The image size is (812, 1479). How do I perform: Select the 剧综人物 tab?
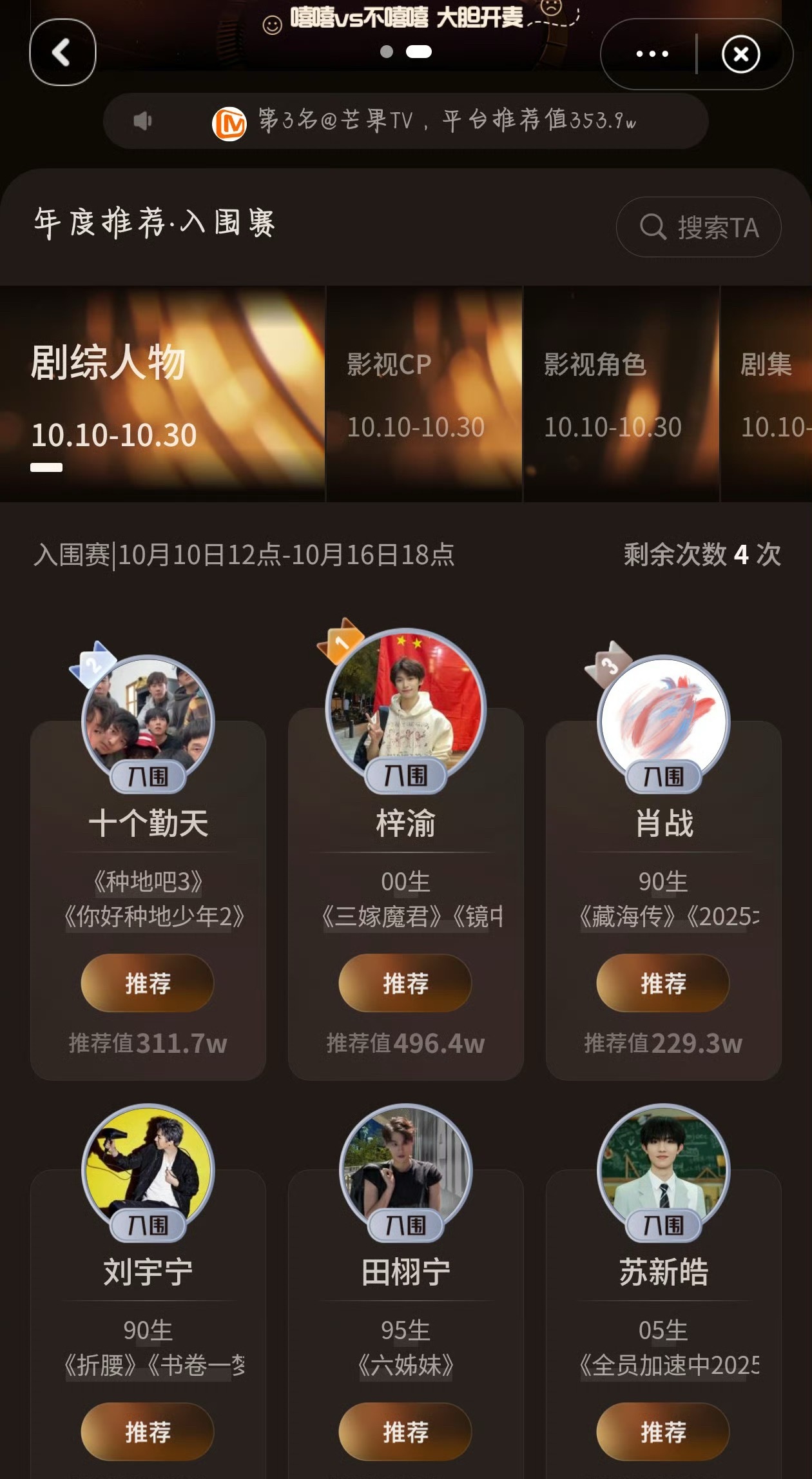click(162, 394)
